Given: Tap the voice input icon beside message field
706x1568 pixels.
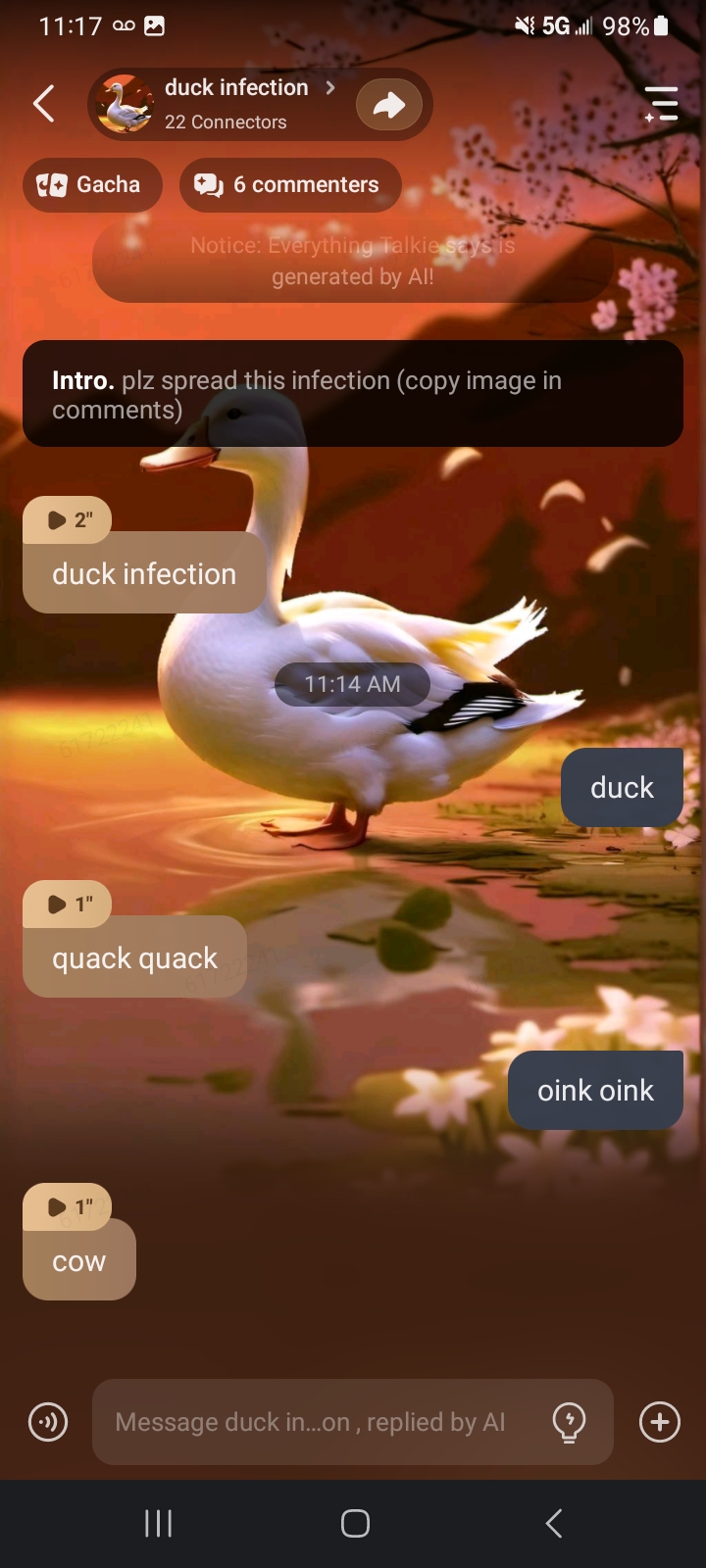Looking at the screenshot, I should 49,1421.
